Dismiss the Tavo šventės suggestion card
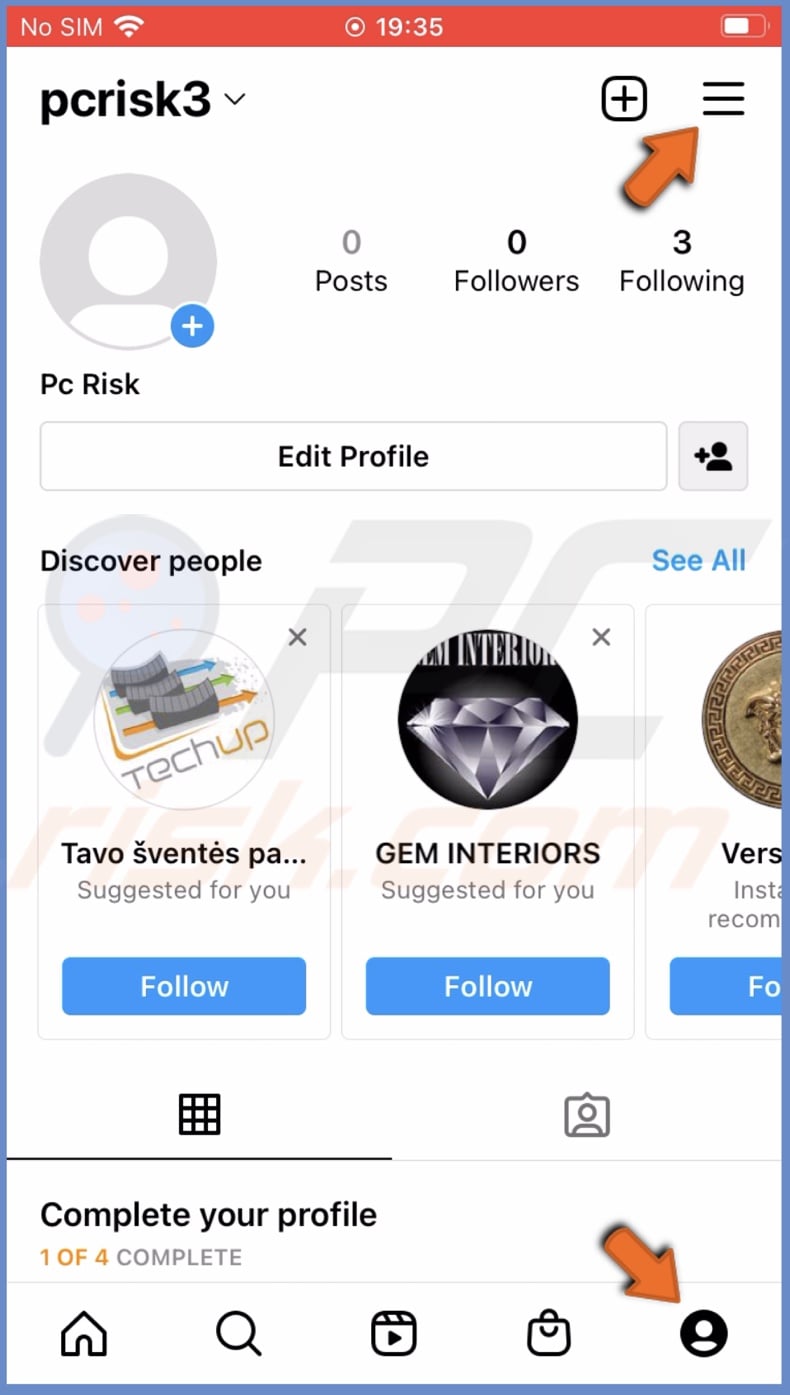 click(297, 637)
